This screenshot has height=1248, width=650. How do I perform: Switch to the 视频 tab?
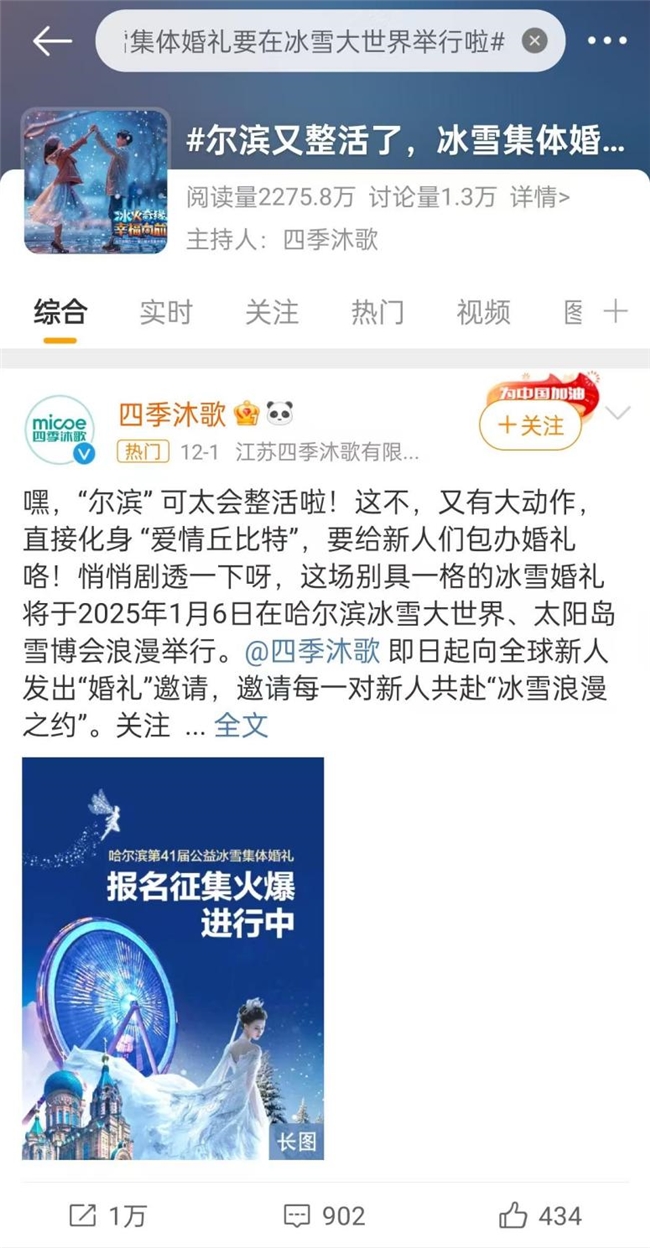[x=484, y=312]
